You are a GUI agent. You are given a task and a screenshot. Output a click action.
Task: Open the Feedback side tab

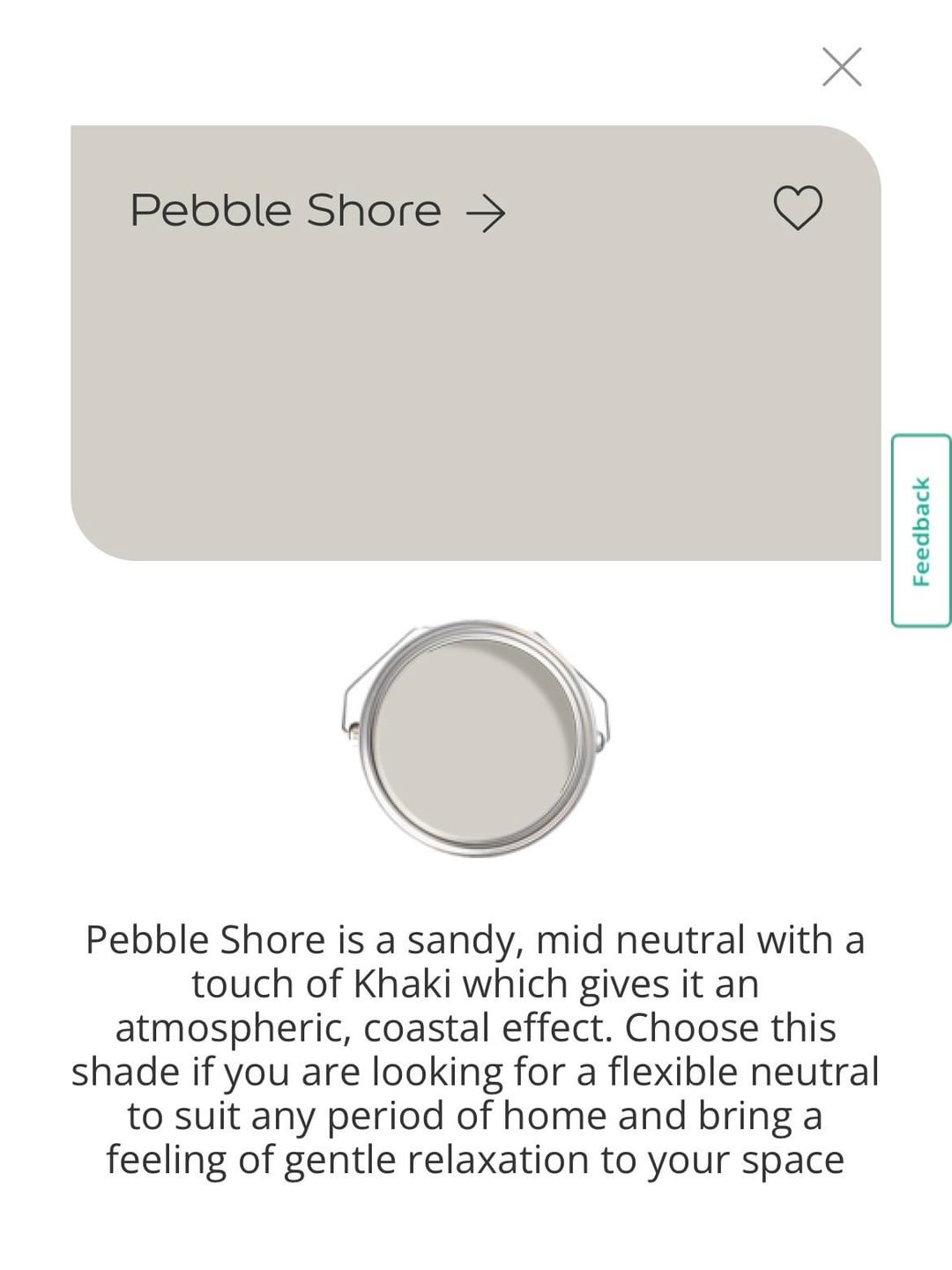(921, 531)
